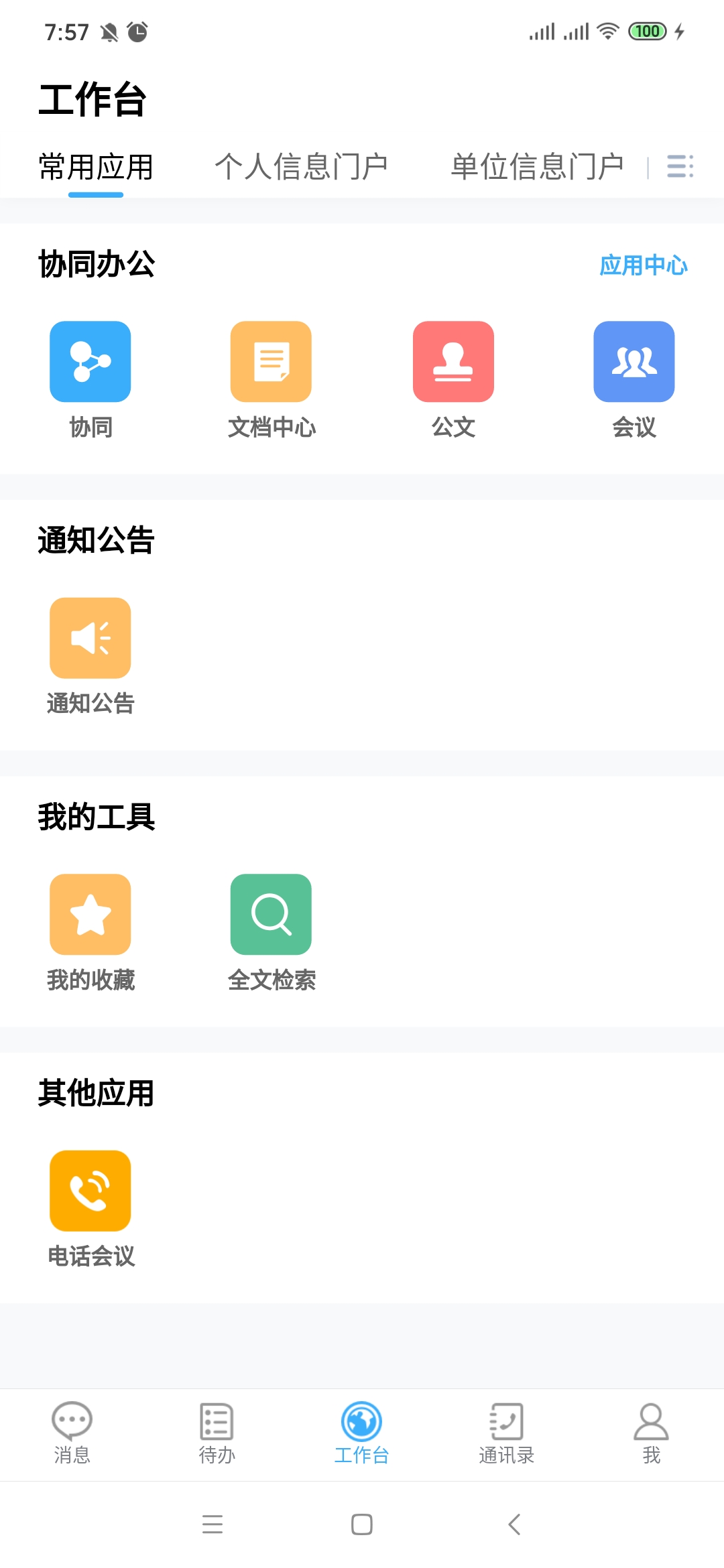The height and width of the screenshot is (1568, 724).
Task: Switch to the 个人信息门户 tab
Action: point(302,166)
